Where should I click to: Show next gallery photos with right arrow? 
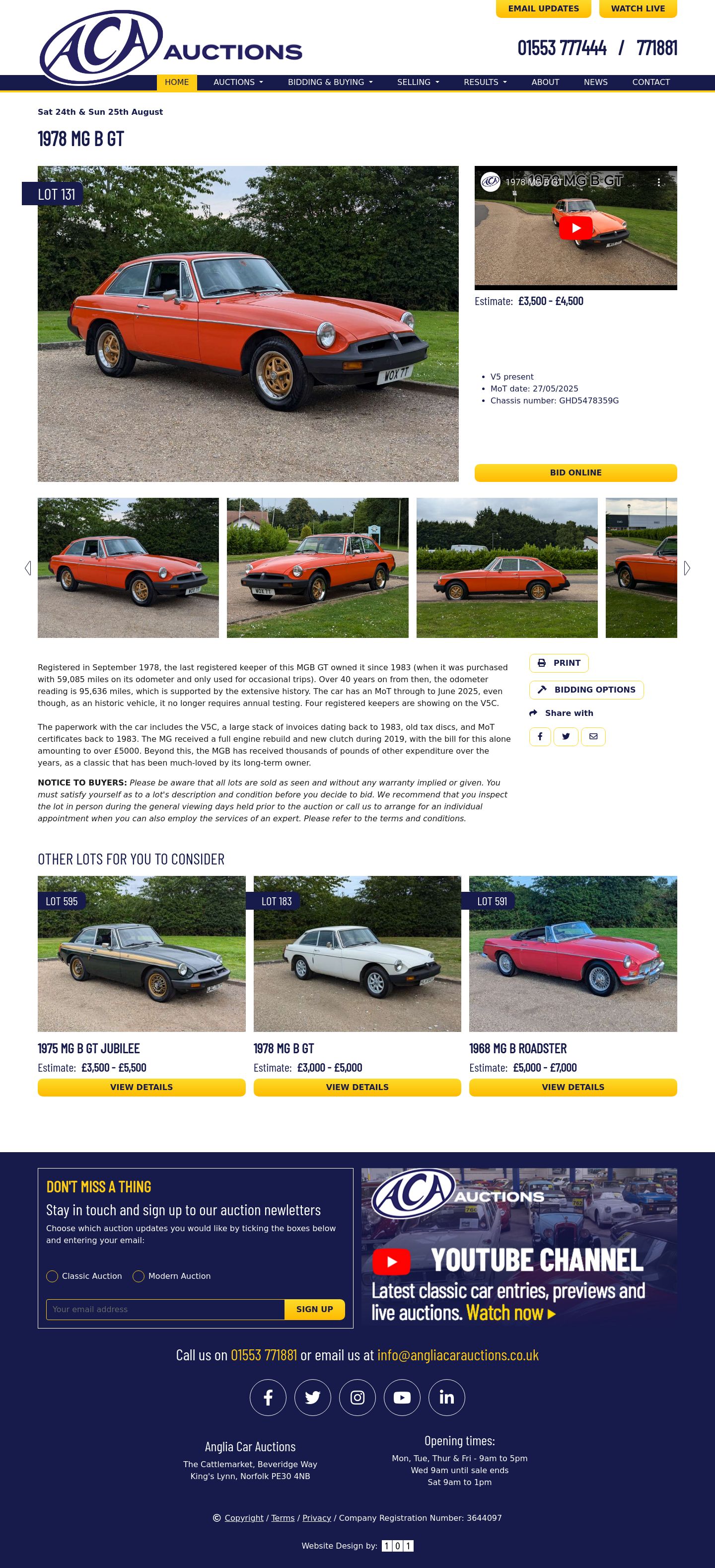687,568
